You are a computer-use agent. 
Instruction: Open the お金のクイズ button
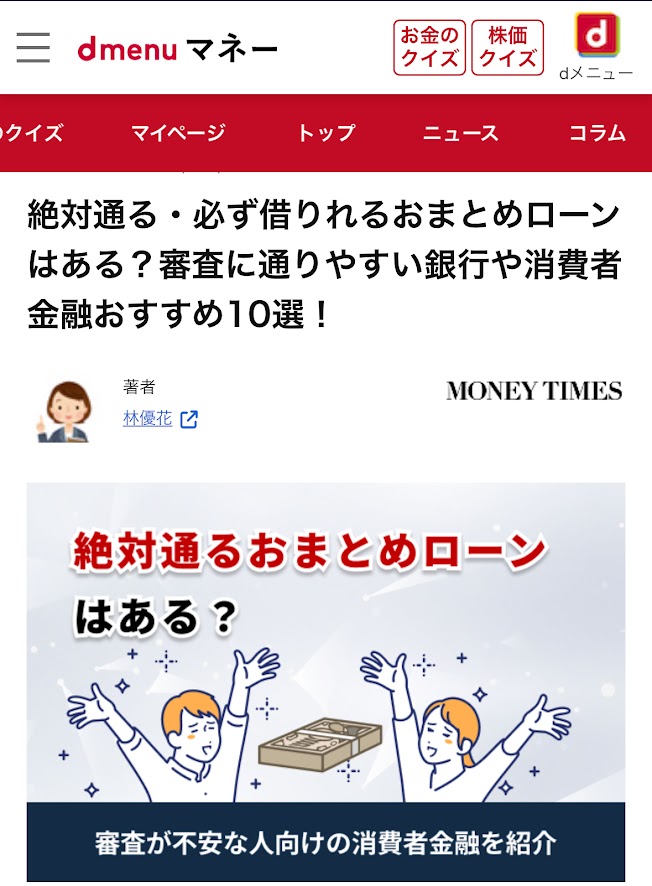pos(429,47)
